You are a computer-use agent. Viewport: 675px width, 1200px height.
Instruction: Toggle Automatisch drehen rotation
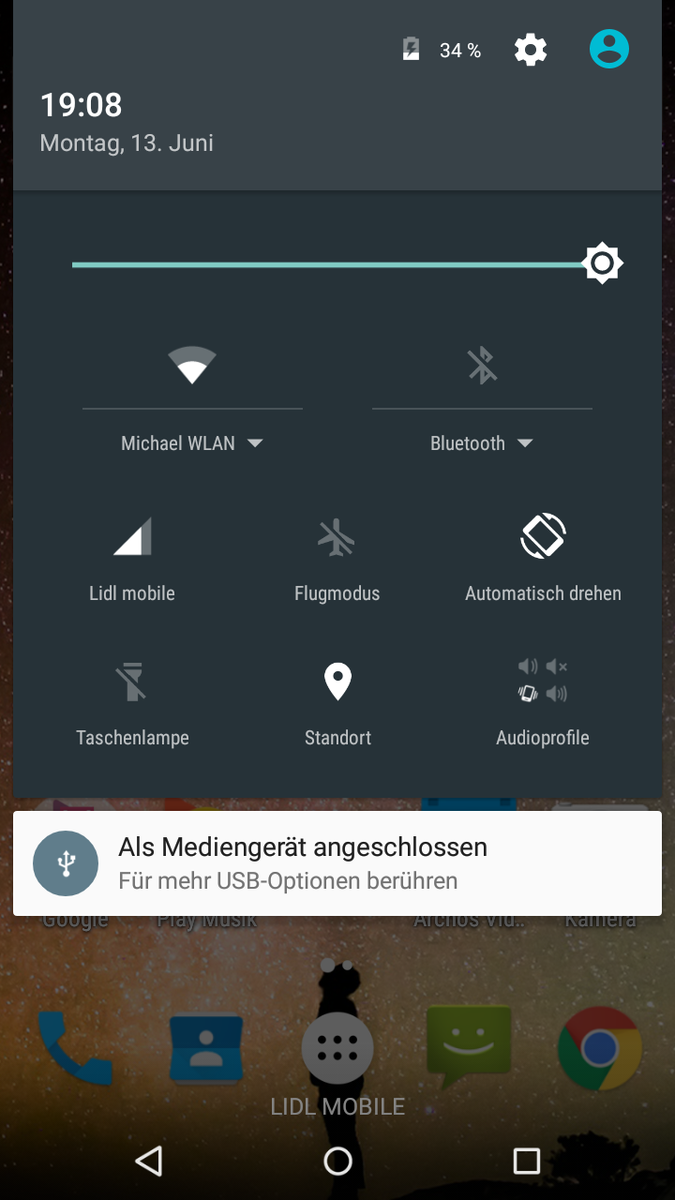[x=543, y=555]
